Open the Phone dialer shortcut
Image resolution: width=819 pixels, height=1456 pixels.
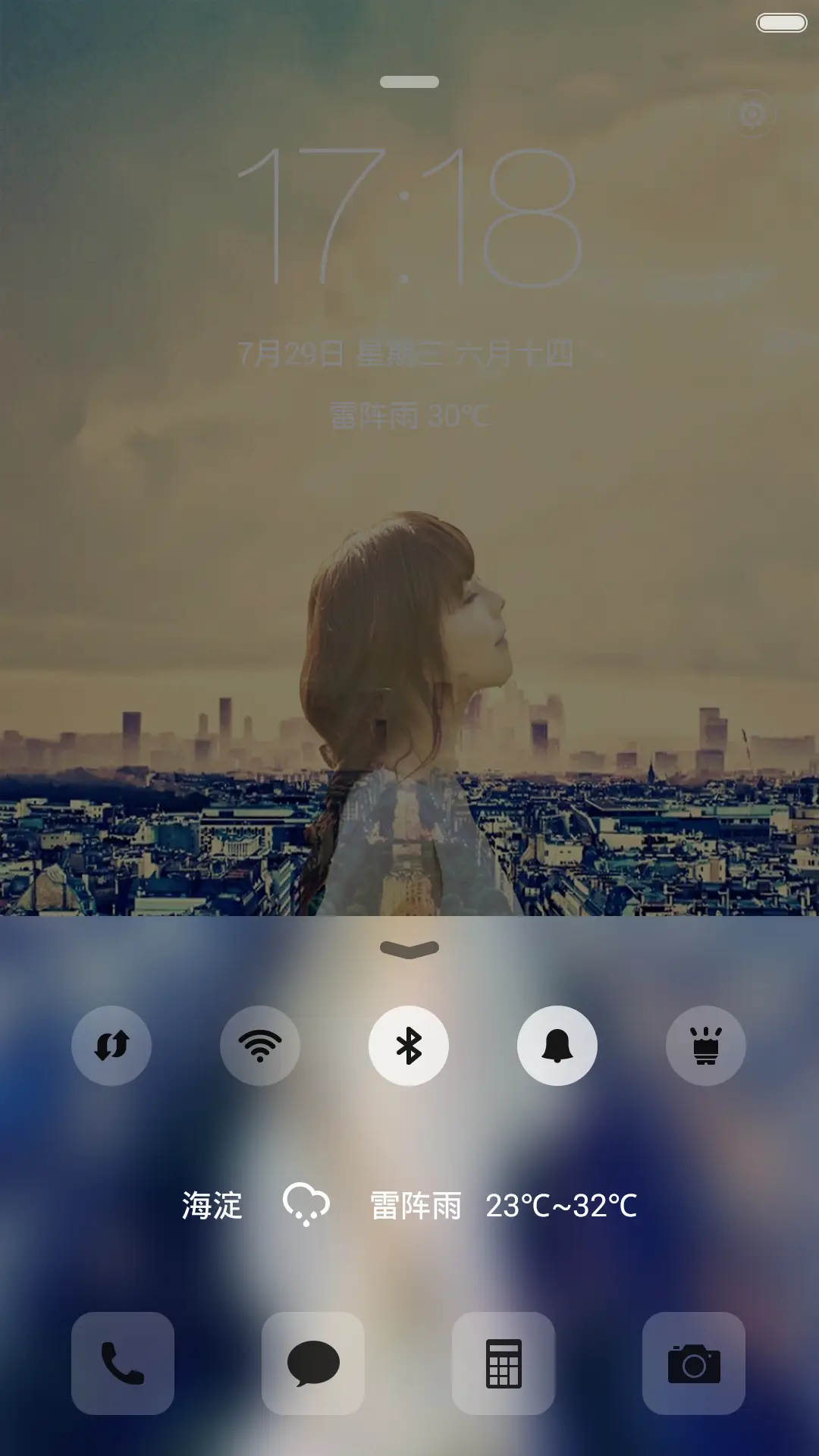pyautogui.click(x=122, y=1365)
